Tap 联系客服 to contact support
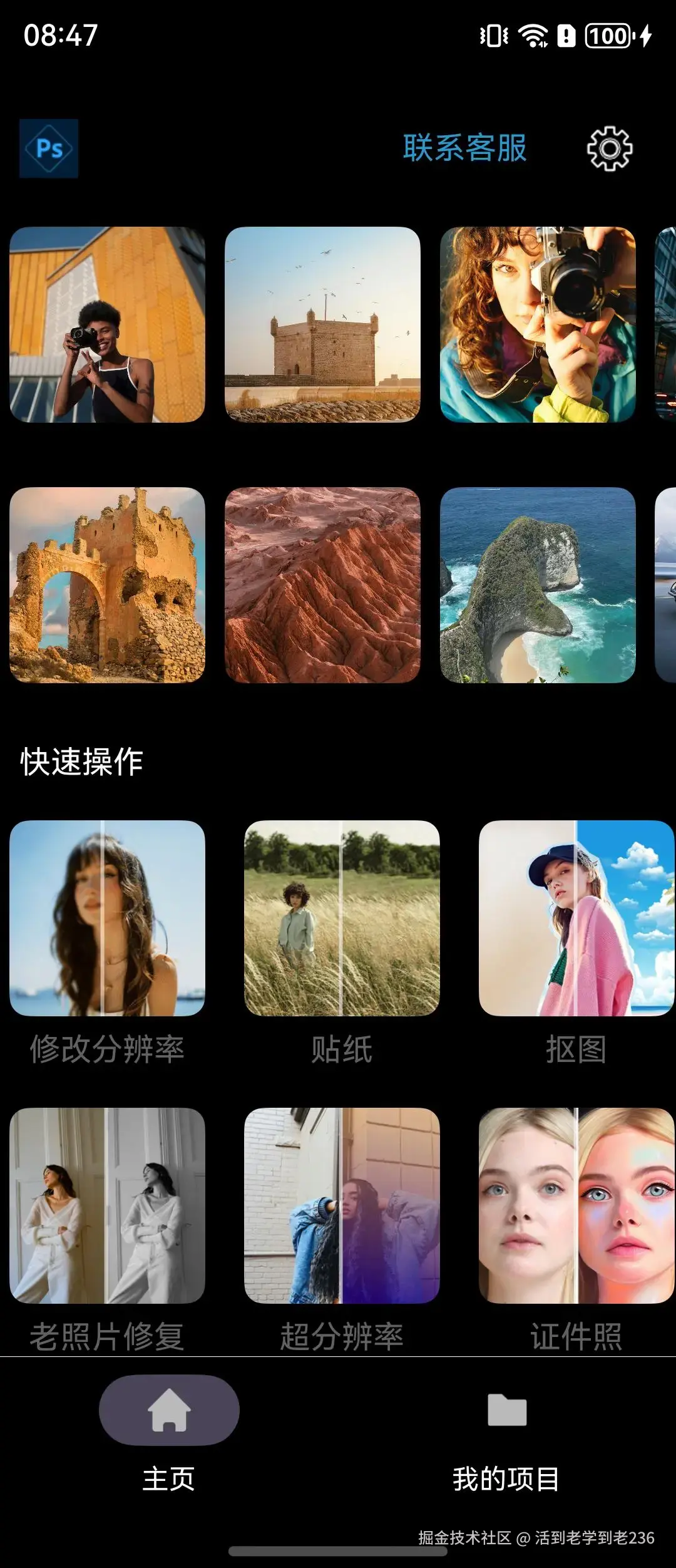The image size is (676, 1568). [464, 148]
